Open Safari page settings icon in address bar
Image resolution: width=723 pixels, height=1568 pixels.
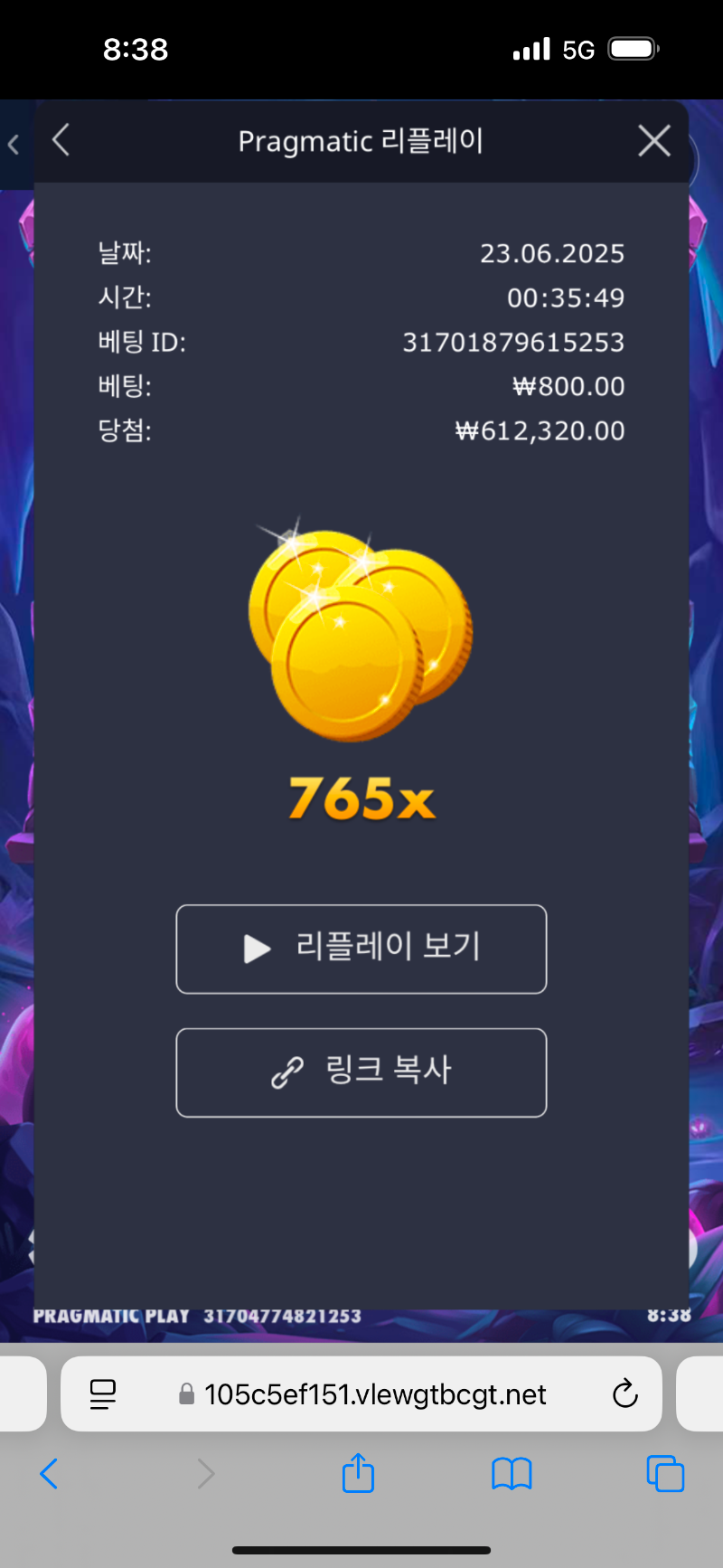103,1393
